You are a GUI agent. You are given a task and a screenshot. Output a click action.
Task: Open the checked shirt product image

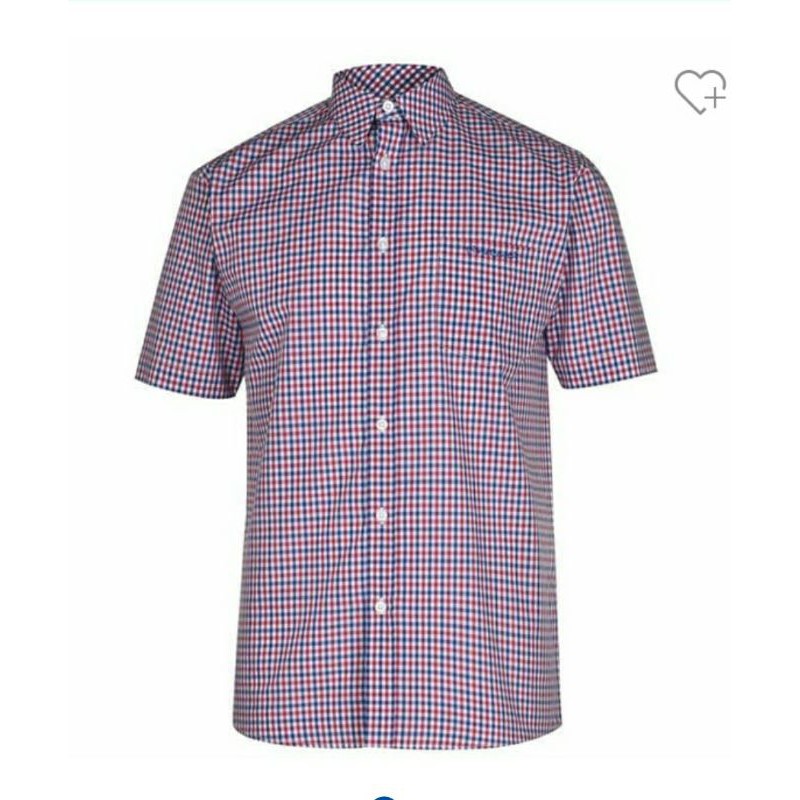[x=396, y=400]
